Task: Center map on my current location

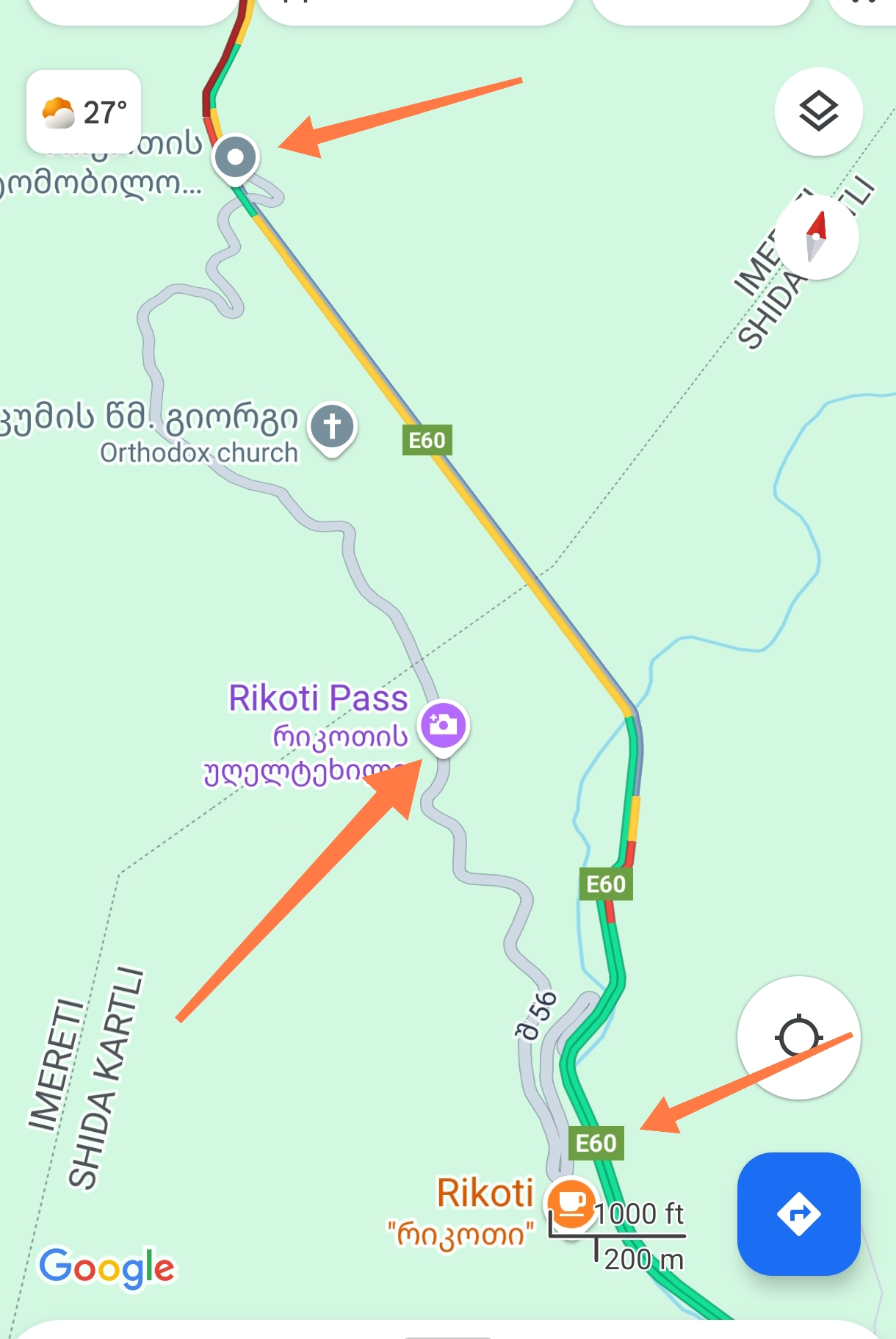Action: pyautogui.click(x=798, y=1037)
